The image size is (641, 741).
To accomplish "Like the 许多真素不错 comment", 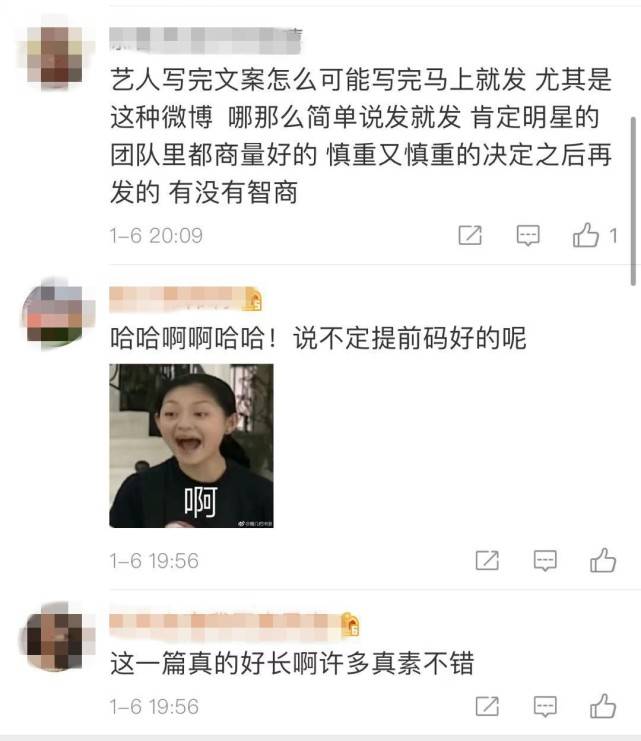I will tap(603, 707).
